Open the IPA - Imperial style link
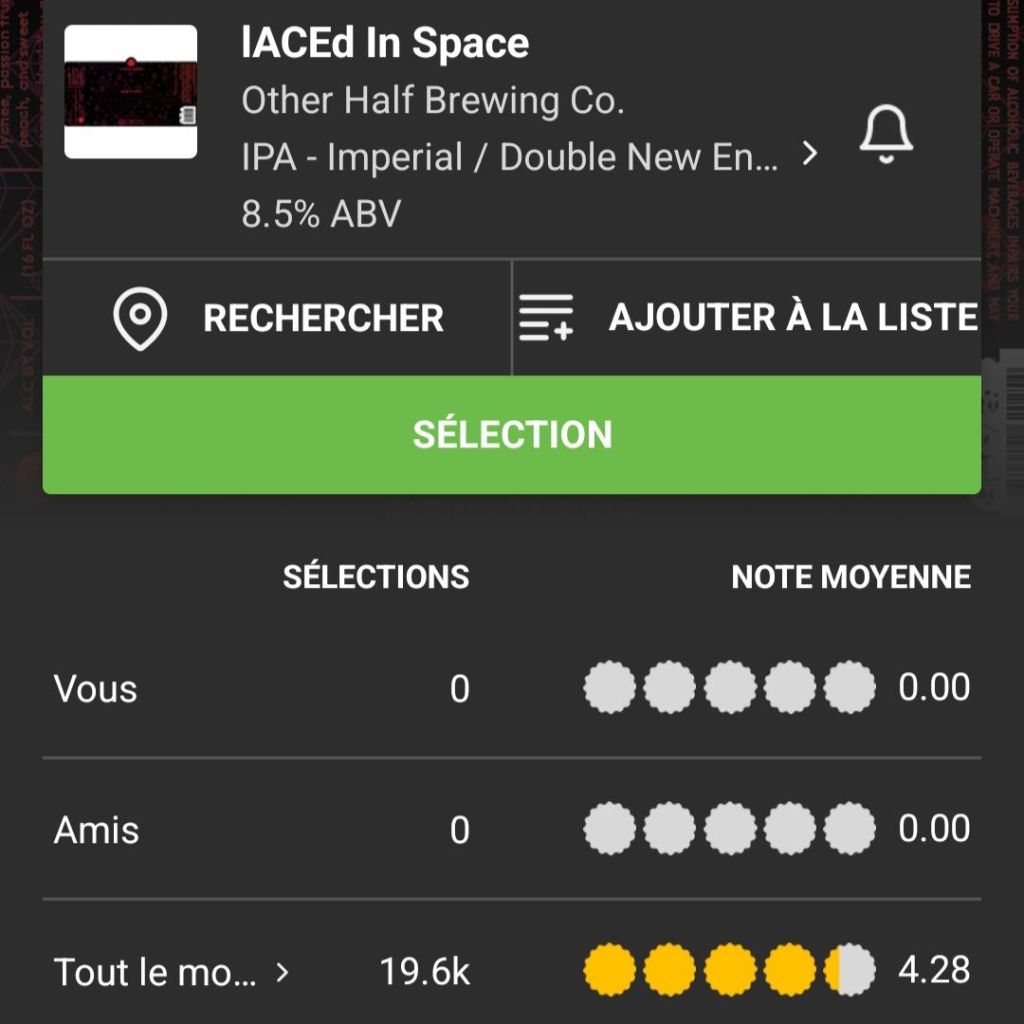 pyautogui.click(x=530, y=157)
